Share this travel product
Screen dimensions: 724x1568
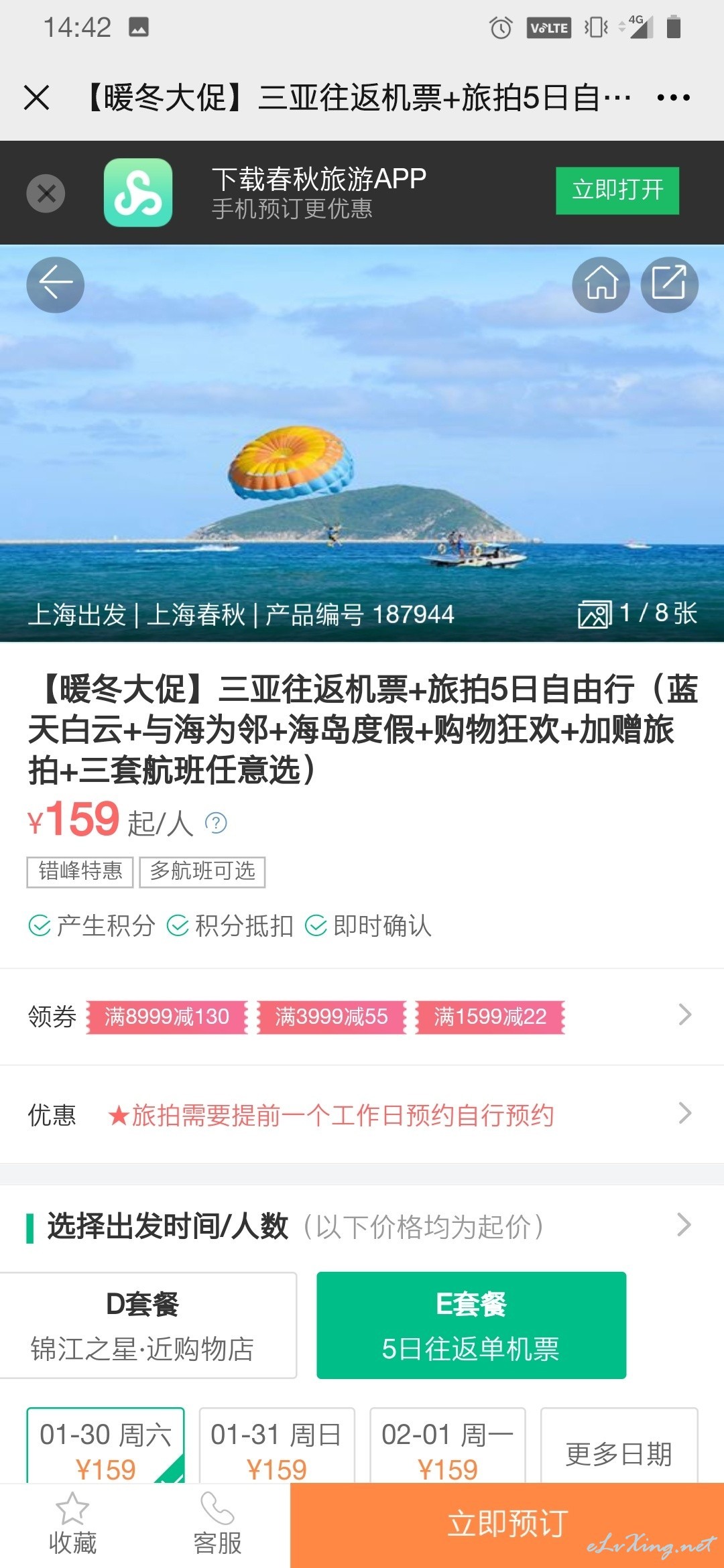(669, 285)
